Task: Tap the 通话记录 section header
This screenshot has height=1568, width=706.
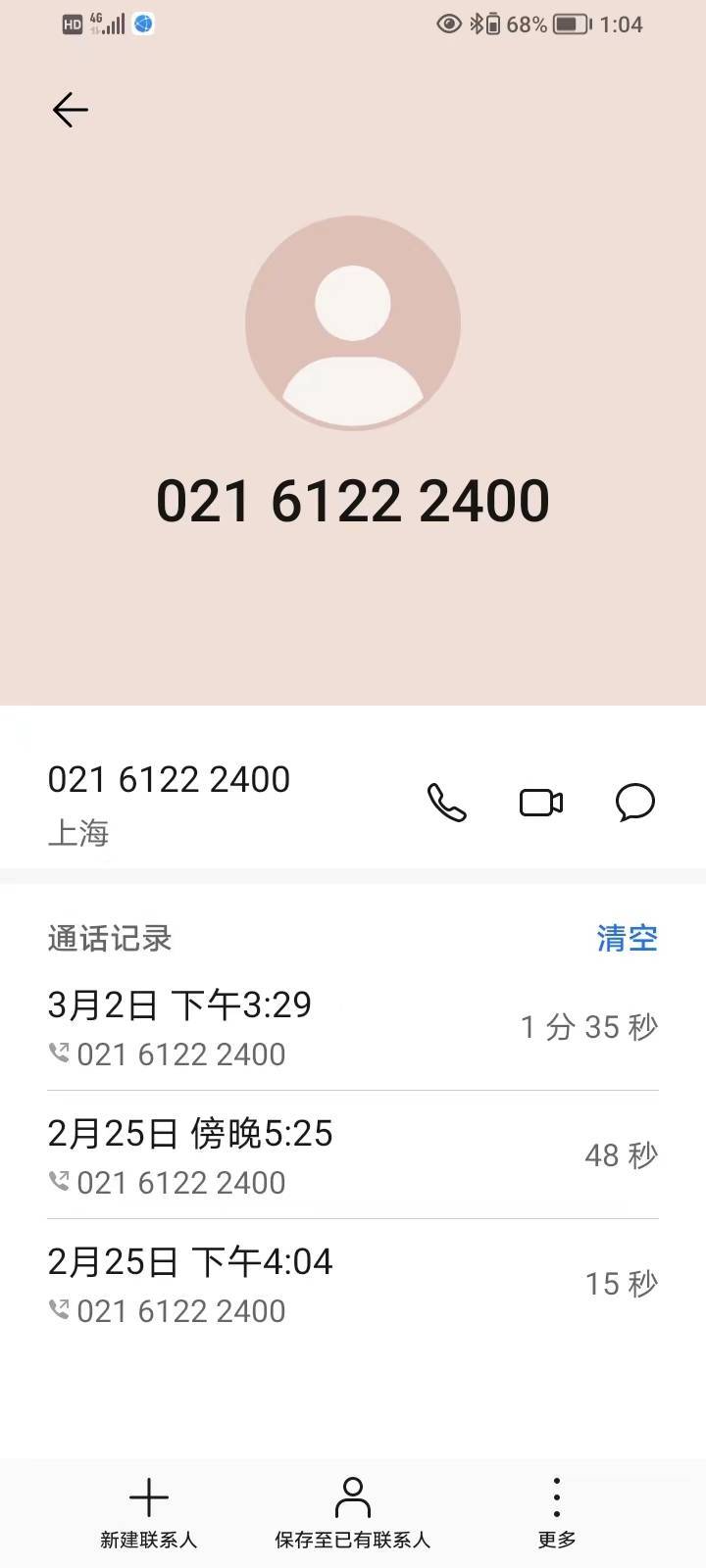Action: tap(109, 938)
